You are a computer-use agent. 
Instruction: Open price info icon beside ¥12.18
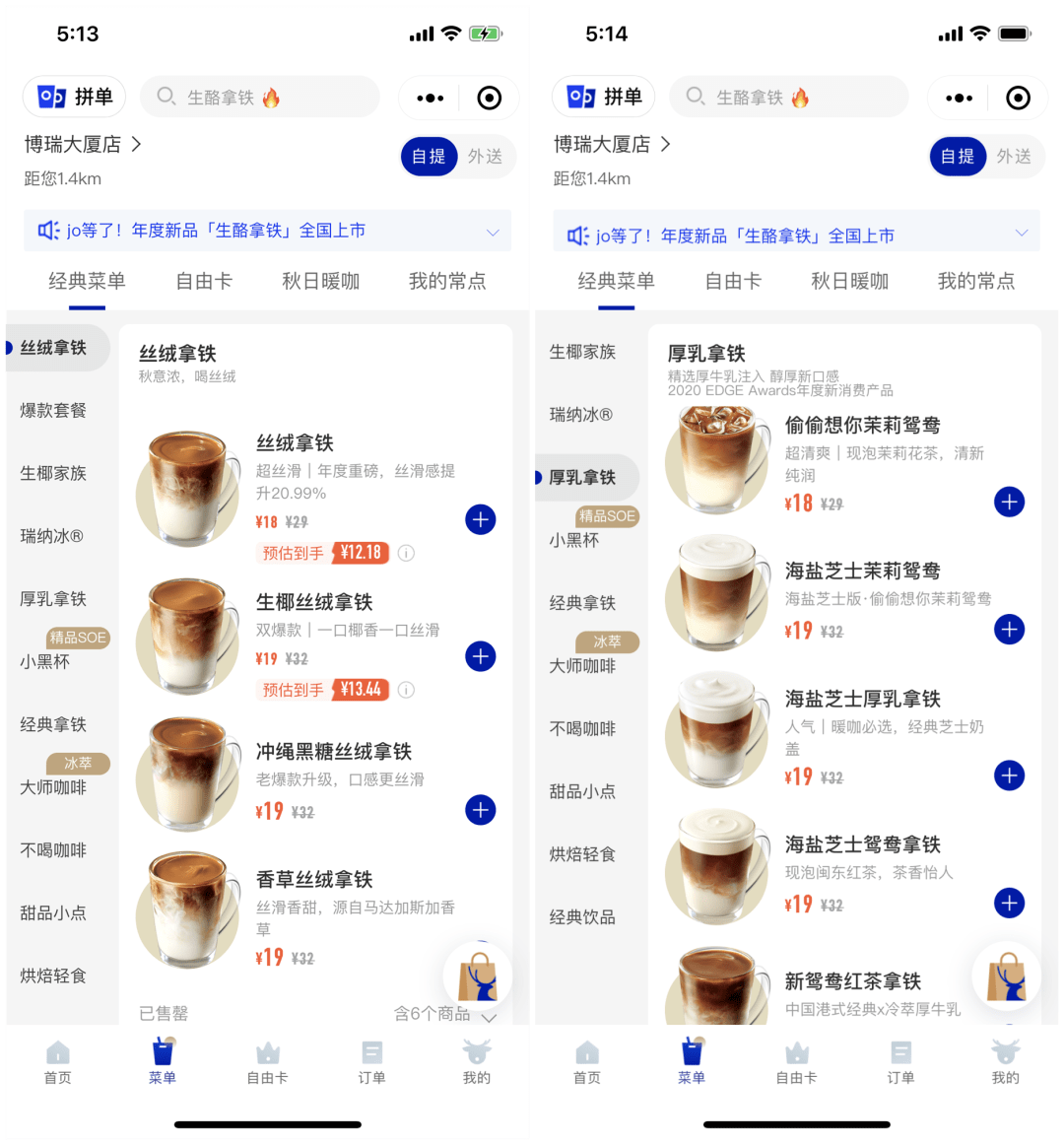(x=405, y=553)
